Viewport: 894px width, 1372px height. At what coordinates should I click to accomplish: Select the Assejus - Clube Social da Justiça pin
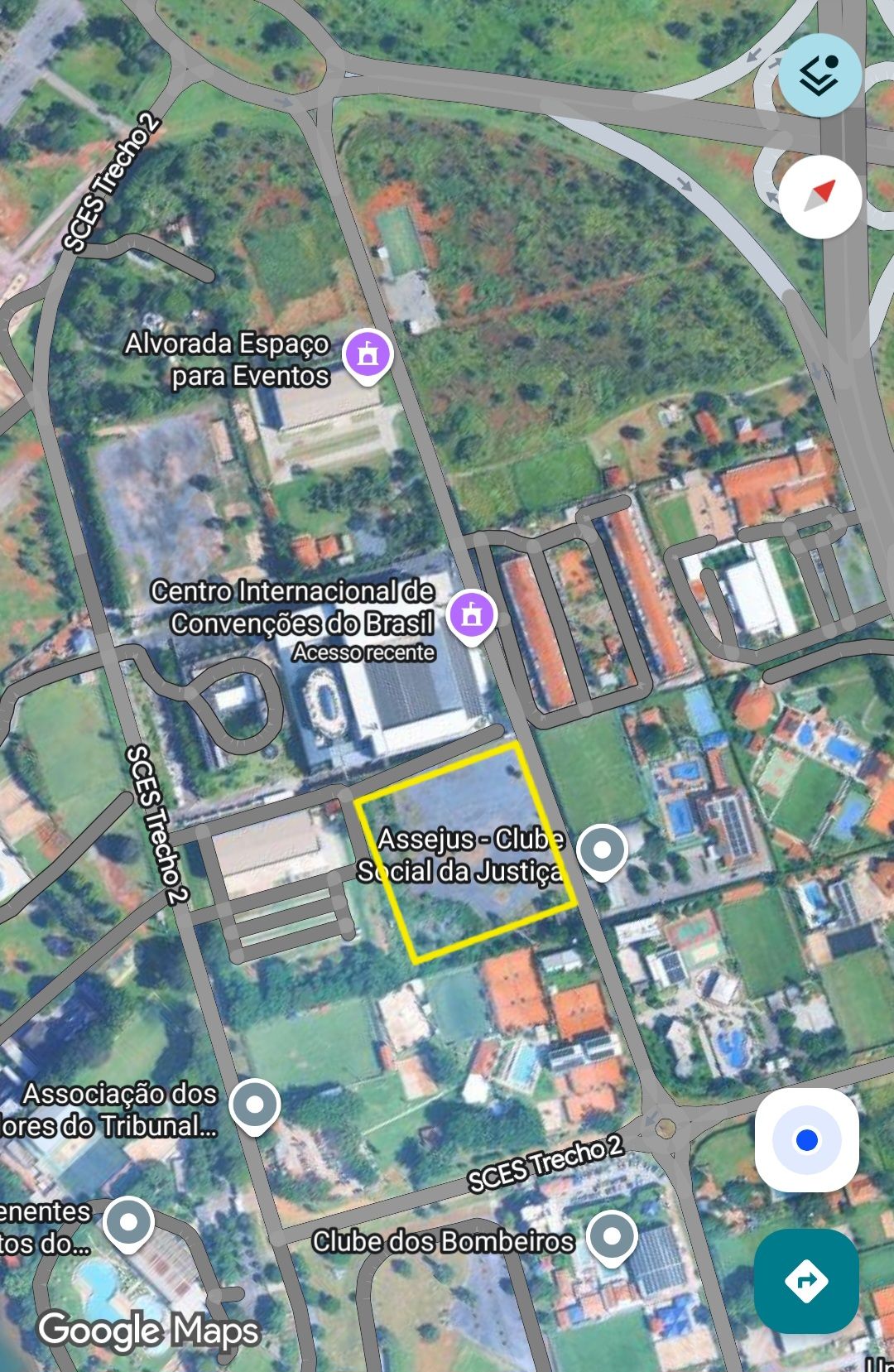(602, 850)
